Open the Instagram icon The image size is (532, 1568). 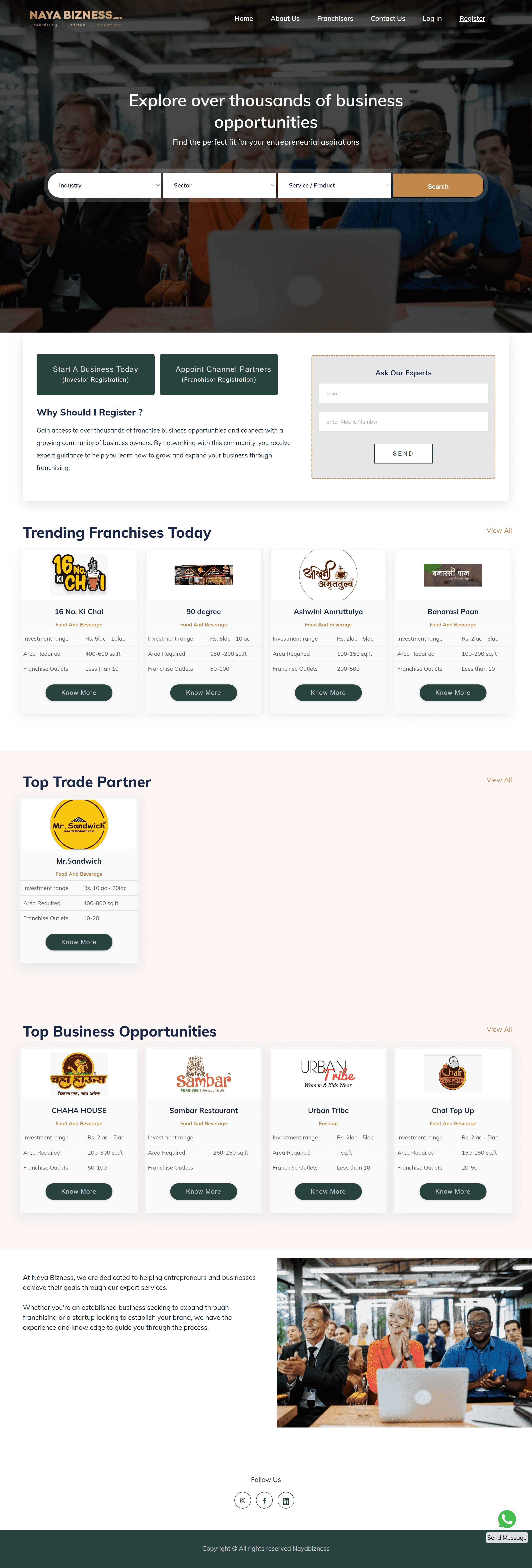pos(242,1500)
